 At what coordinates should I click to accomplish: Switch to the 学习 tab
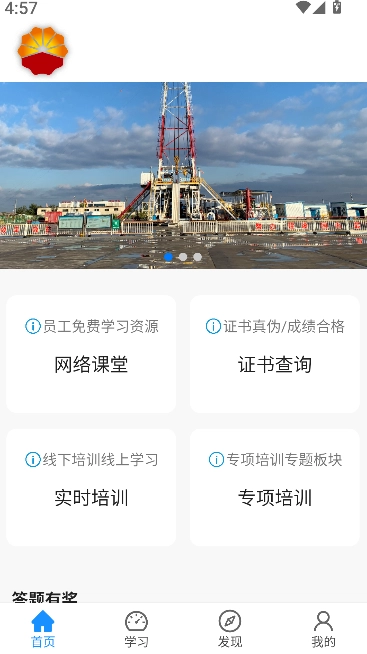(136, 629)
